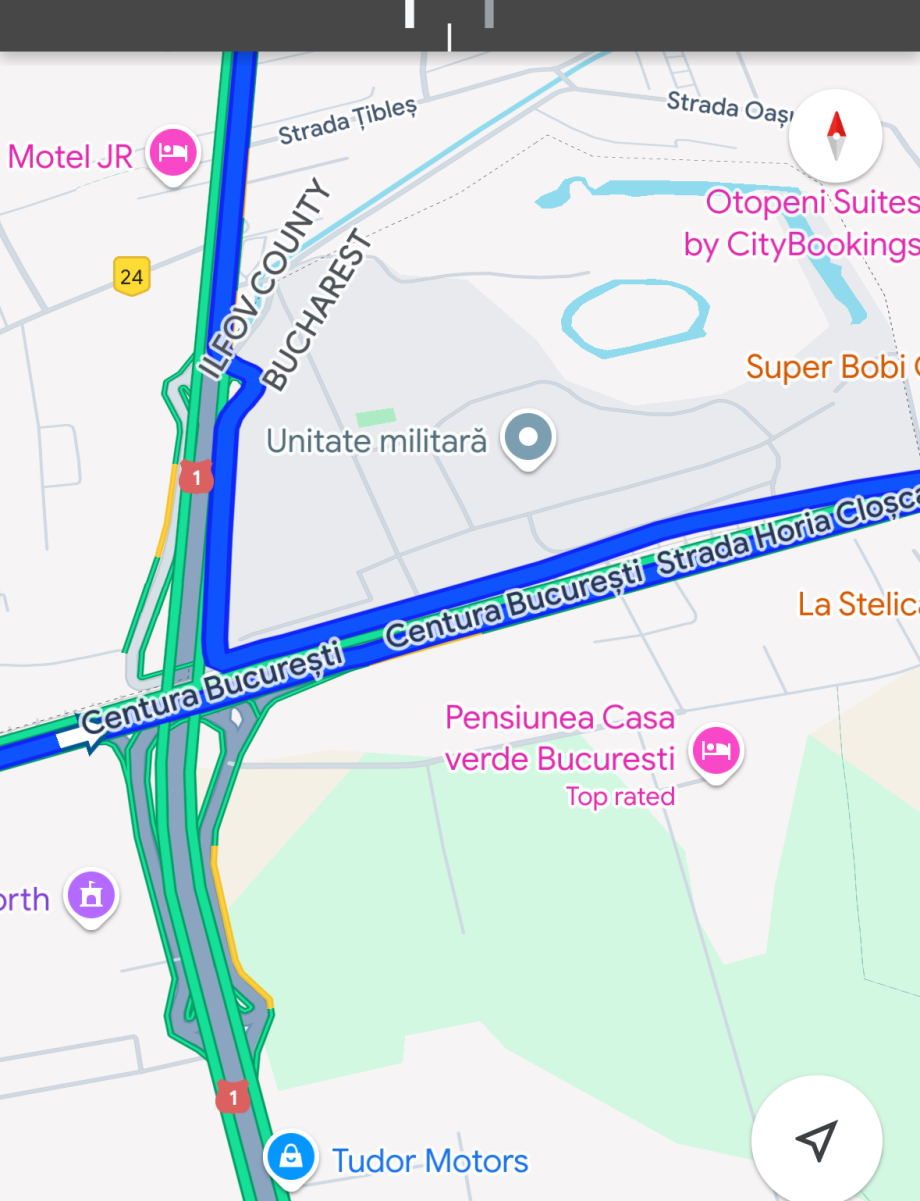Open the La Stelica place label

(x=858, y=604)
